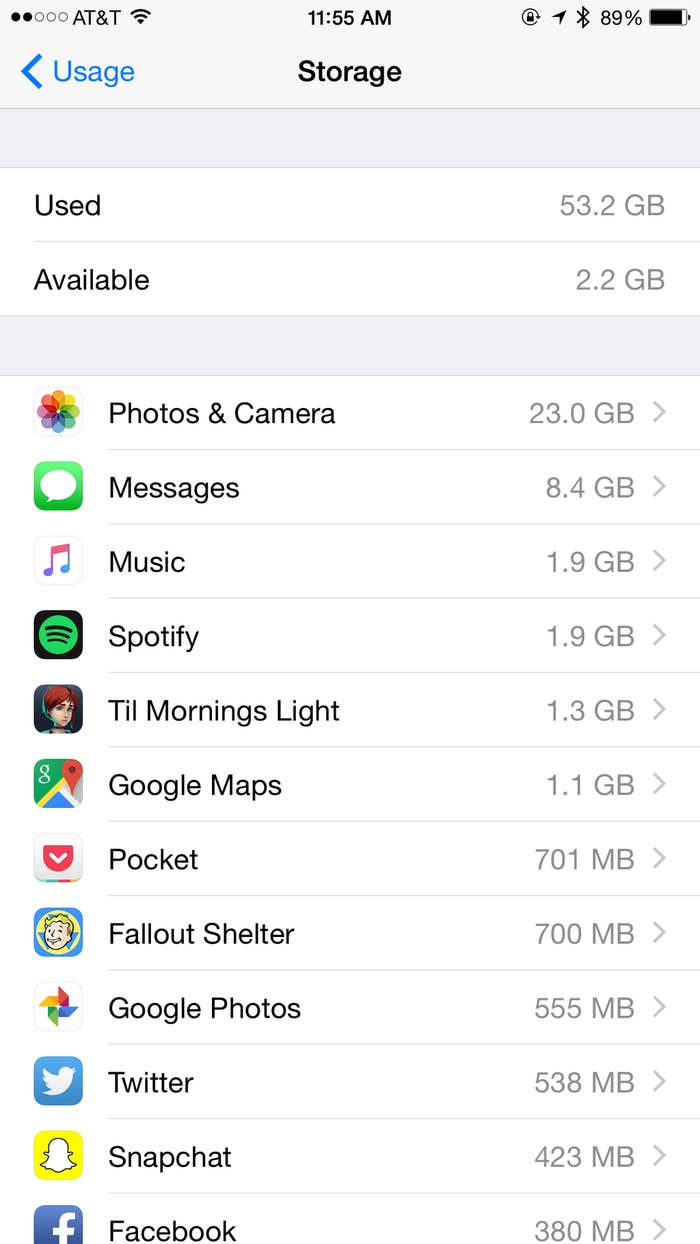Viewport: 700px width, 1244px height.
Task: Open Messages storage details
Action: pos(350,487)
